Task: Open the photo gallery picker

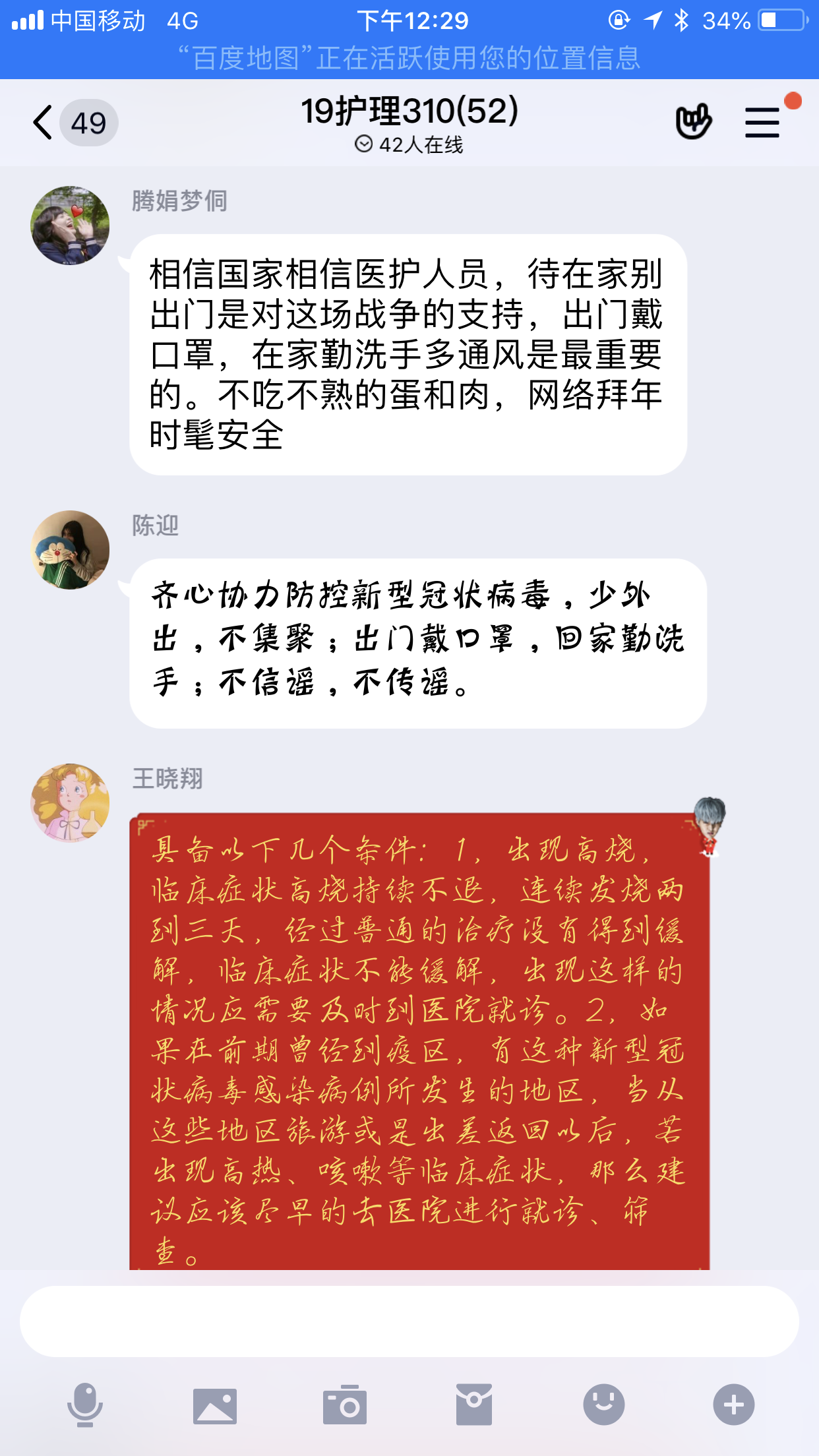Action: point(214,1405)
